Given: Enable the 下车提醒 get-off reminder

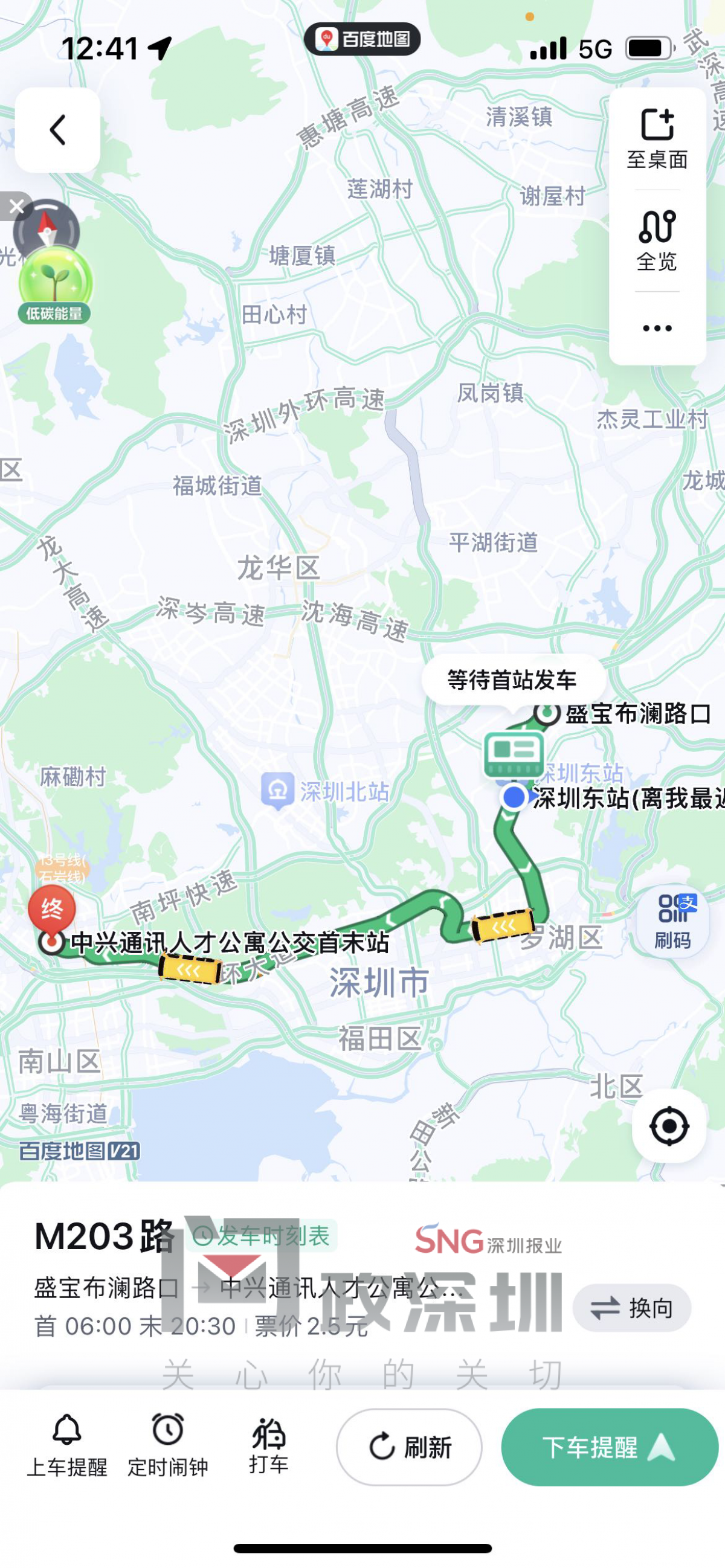Looking at the screenshot, I should [x=610, y=1447].
